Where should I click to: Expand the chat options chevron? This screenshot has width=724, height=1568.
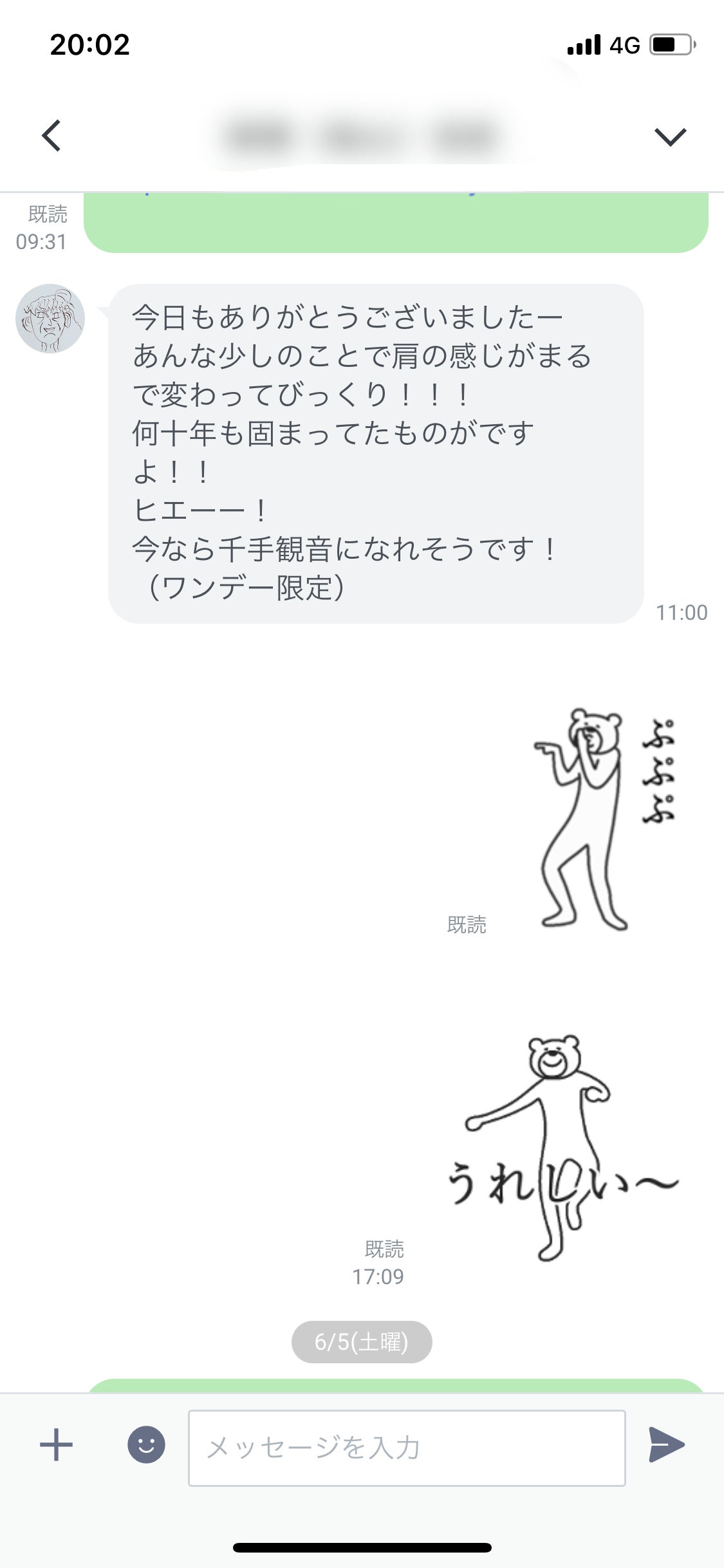670,136
